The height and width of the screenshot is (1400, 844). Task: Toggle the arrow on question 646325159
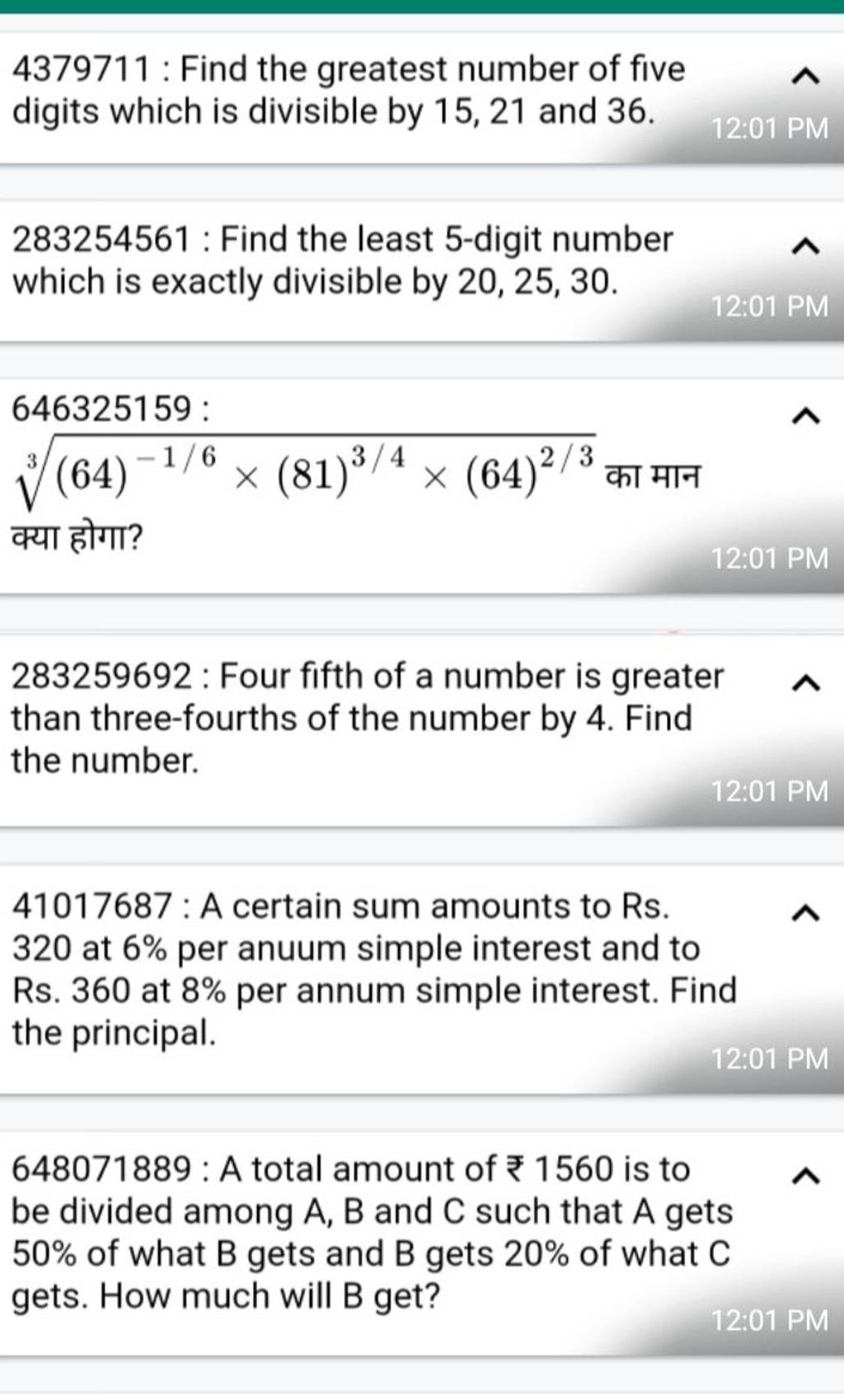805,416
